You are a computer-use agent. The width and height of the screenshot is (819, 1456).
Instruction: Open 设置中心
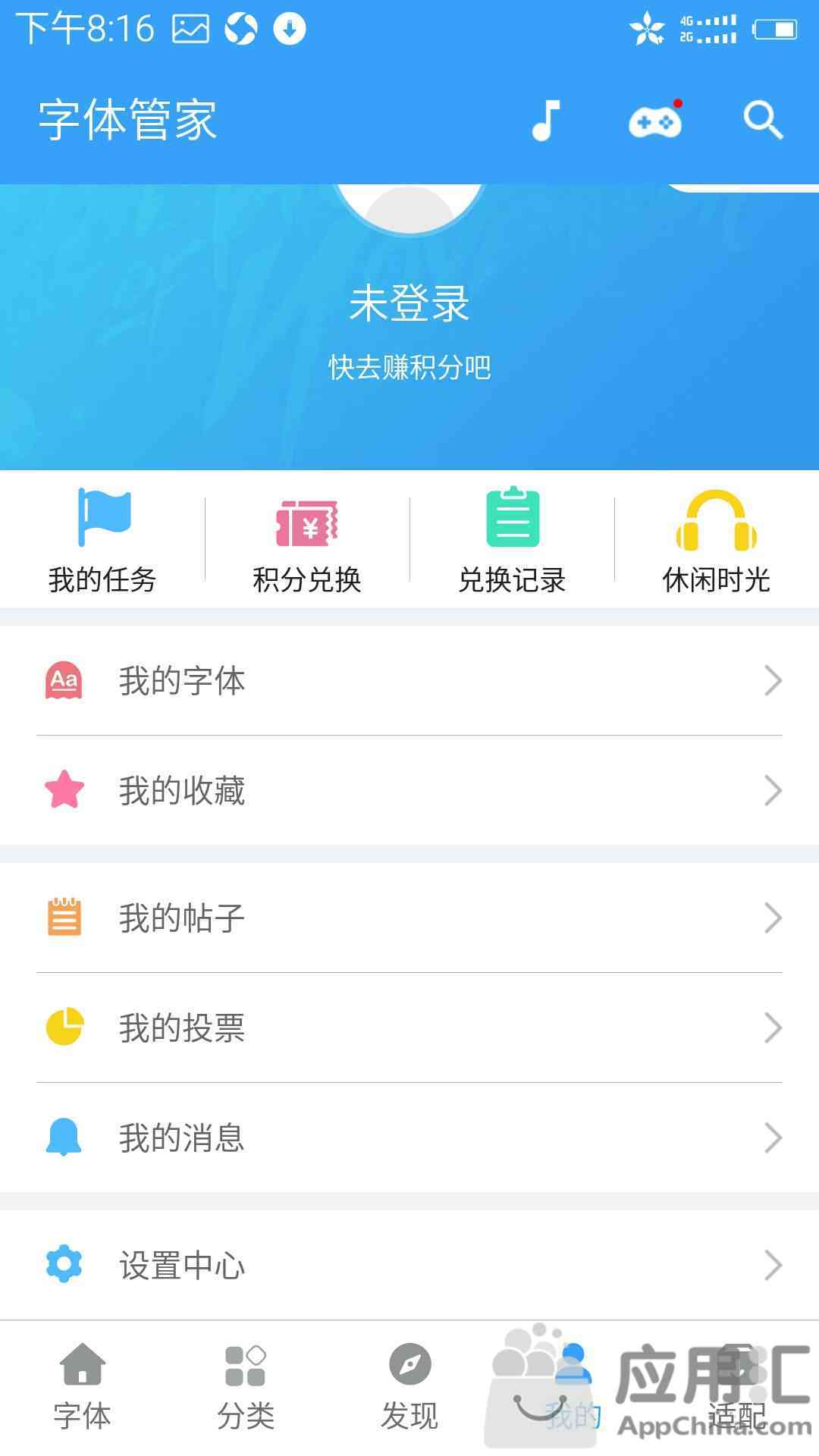409,1265
